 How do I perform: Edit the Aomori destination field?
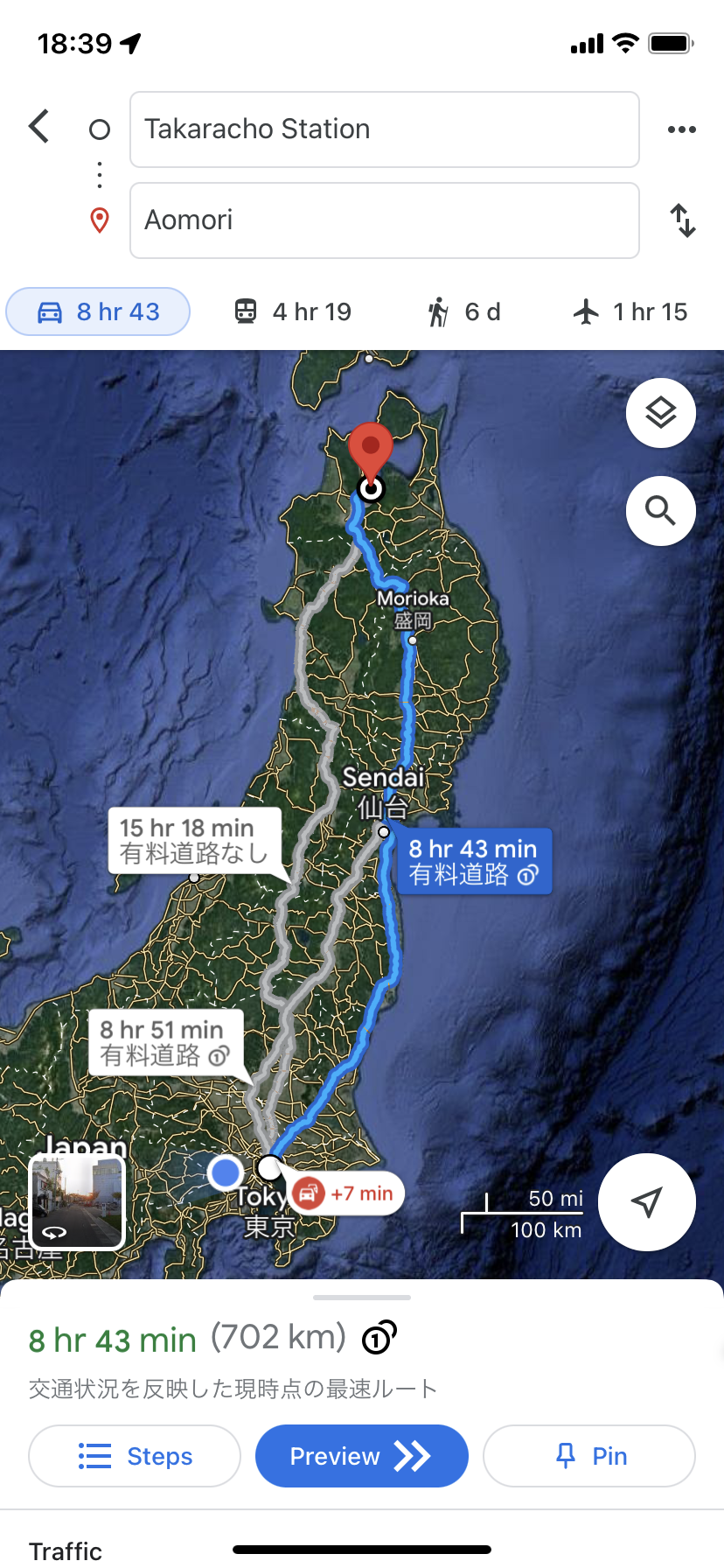tap(385, 220)
